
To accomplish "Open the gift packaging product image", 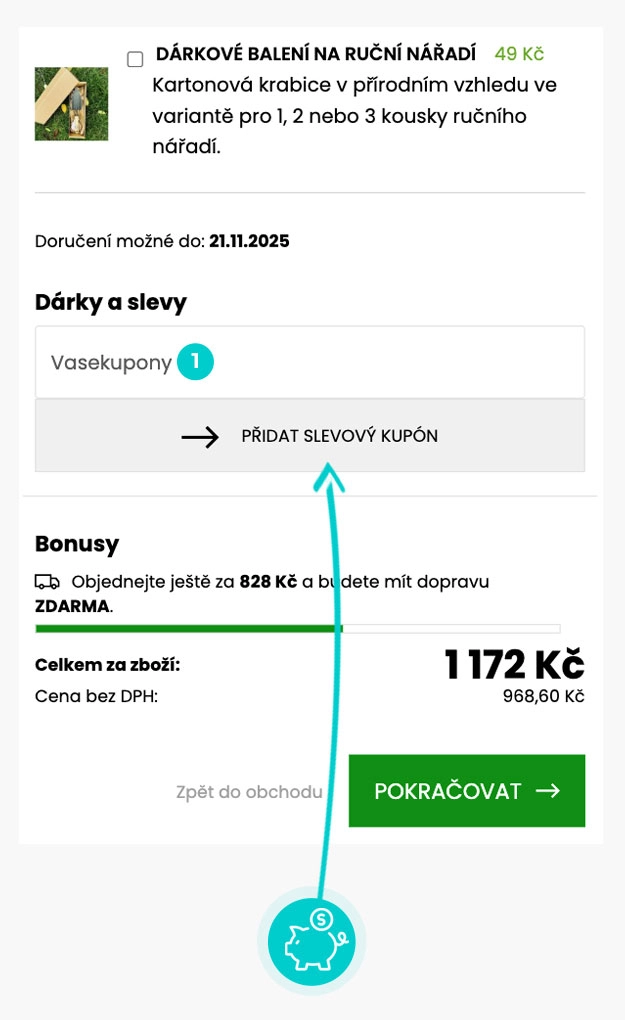I will click(x=71, y=104).
